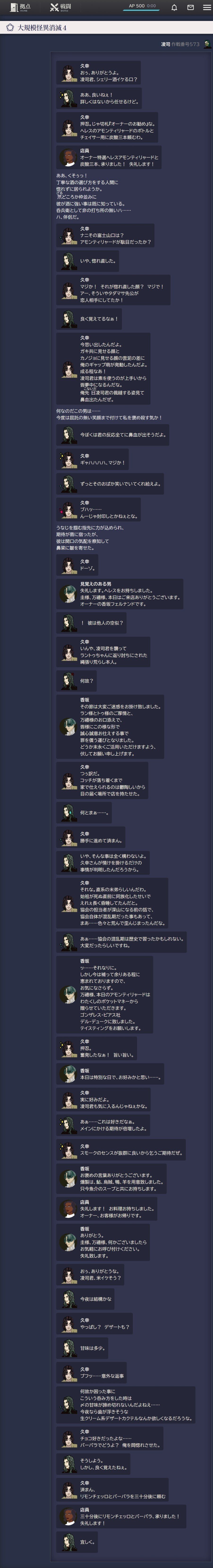The height and width of the screenshot is (1568, 213).
Task: Go to the 拠点 (HOME) base
Action: click(20, 7)
